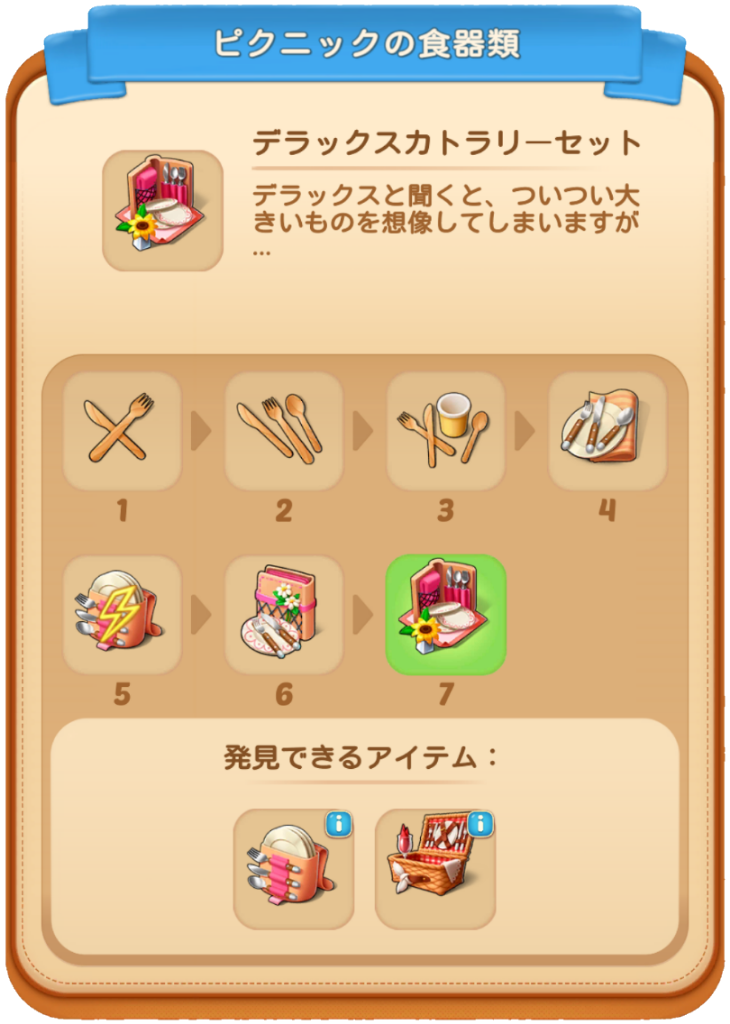730x1024 pixels.
Task: Open info for the discoverable picnic basket item
Action: click(x=480, y=825)
